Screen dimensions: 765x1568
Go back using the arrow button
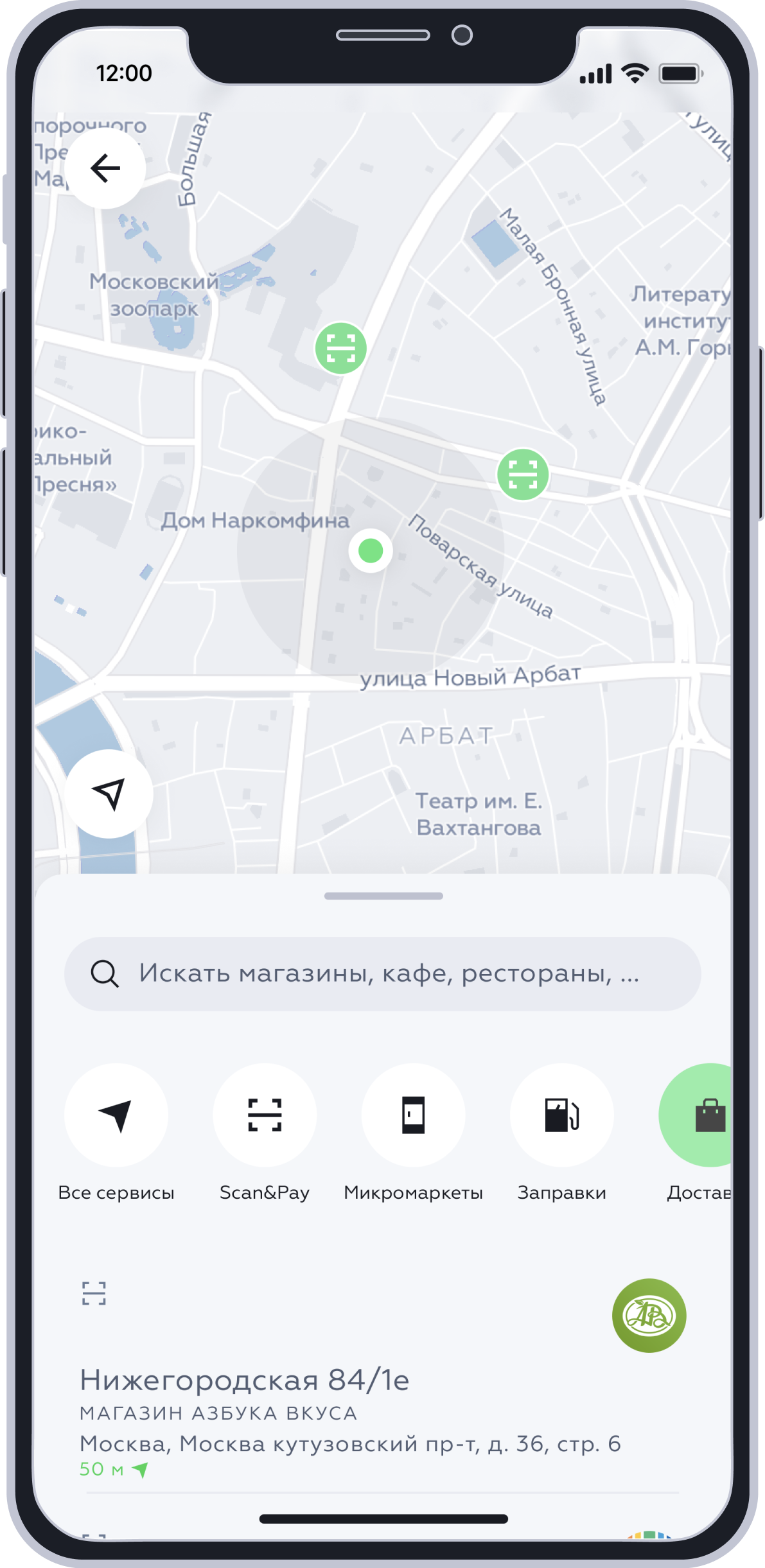tap(105, 169)
